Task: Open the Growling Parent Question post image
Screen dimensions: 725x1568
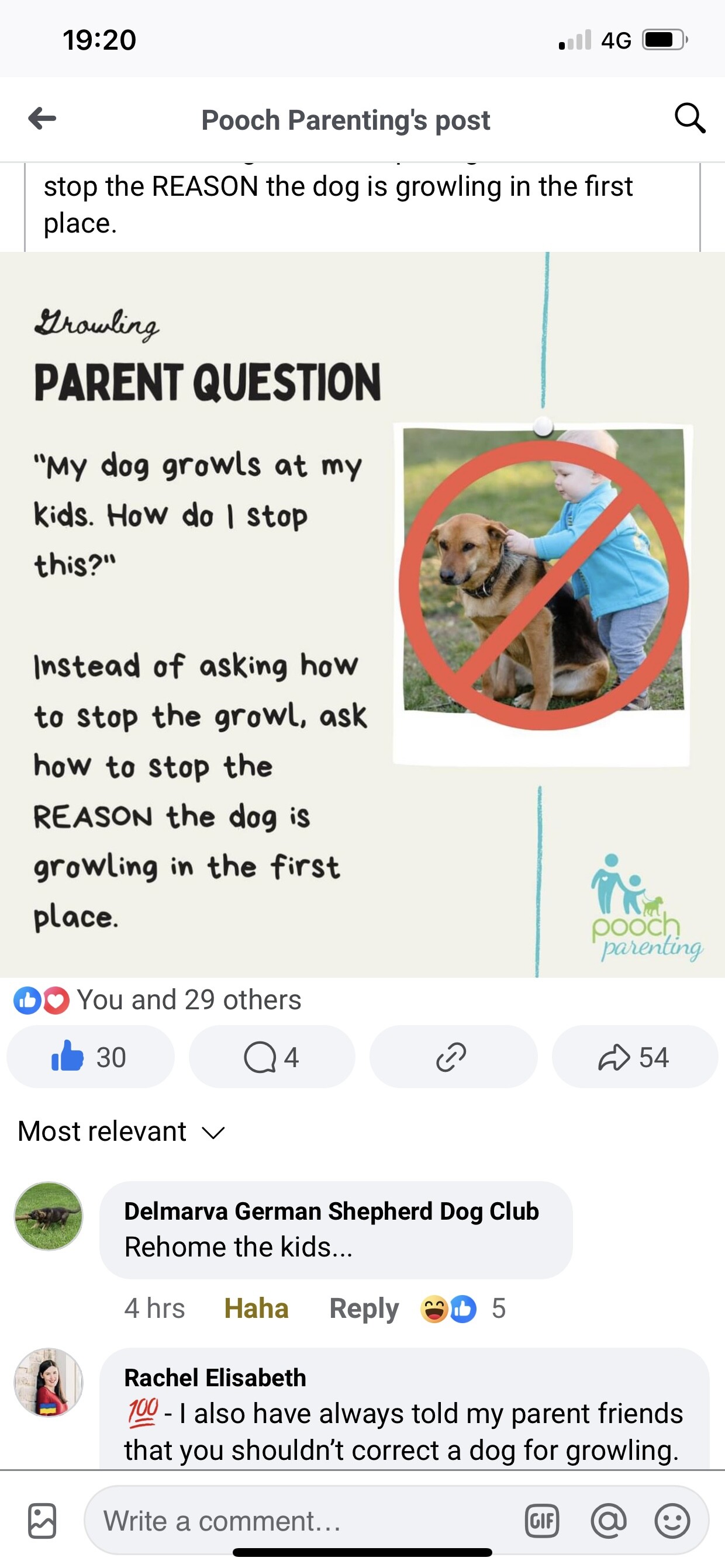Action: [361, 615]
